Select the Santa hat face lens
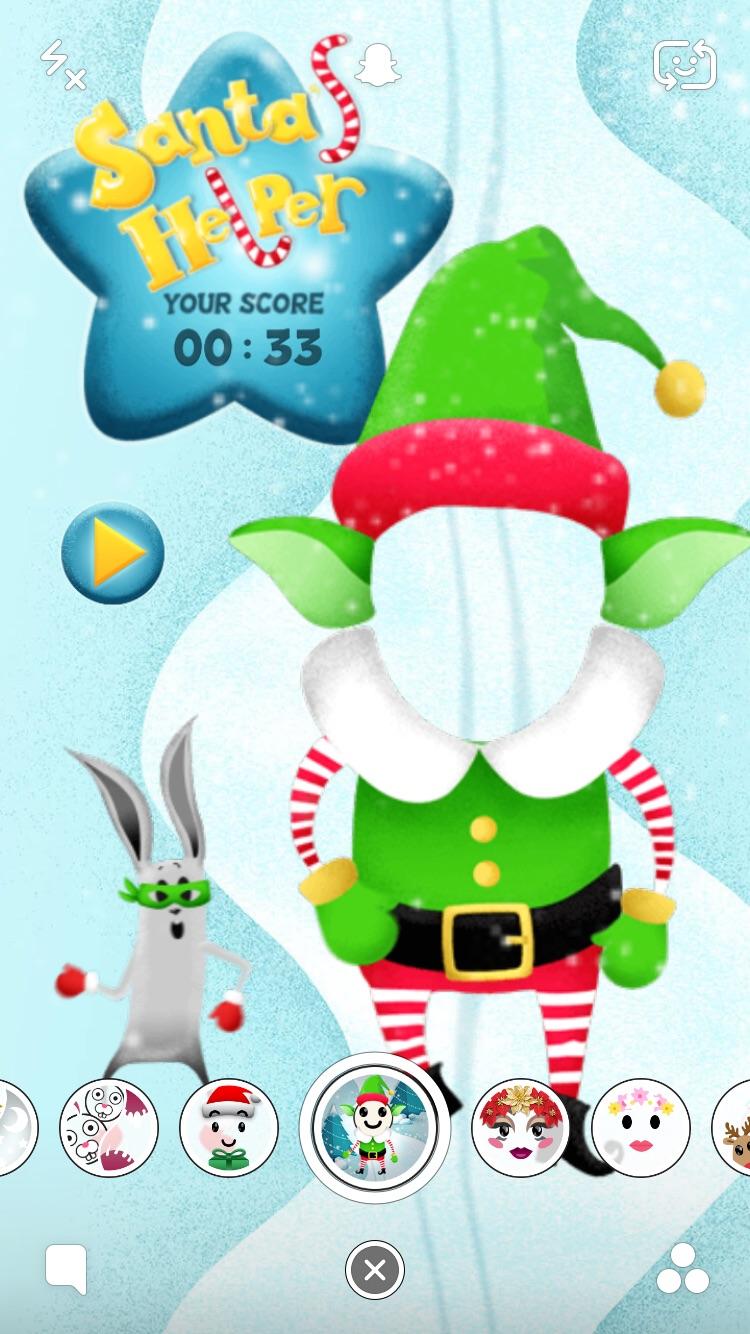The width and height of the screenshot is (750, 1334). click(228, 1127)
